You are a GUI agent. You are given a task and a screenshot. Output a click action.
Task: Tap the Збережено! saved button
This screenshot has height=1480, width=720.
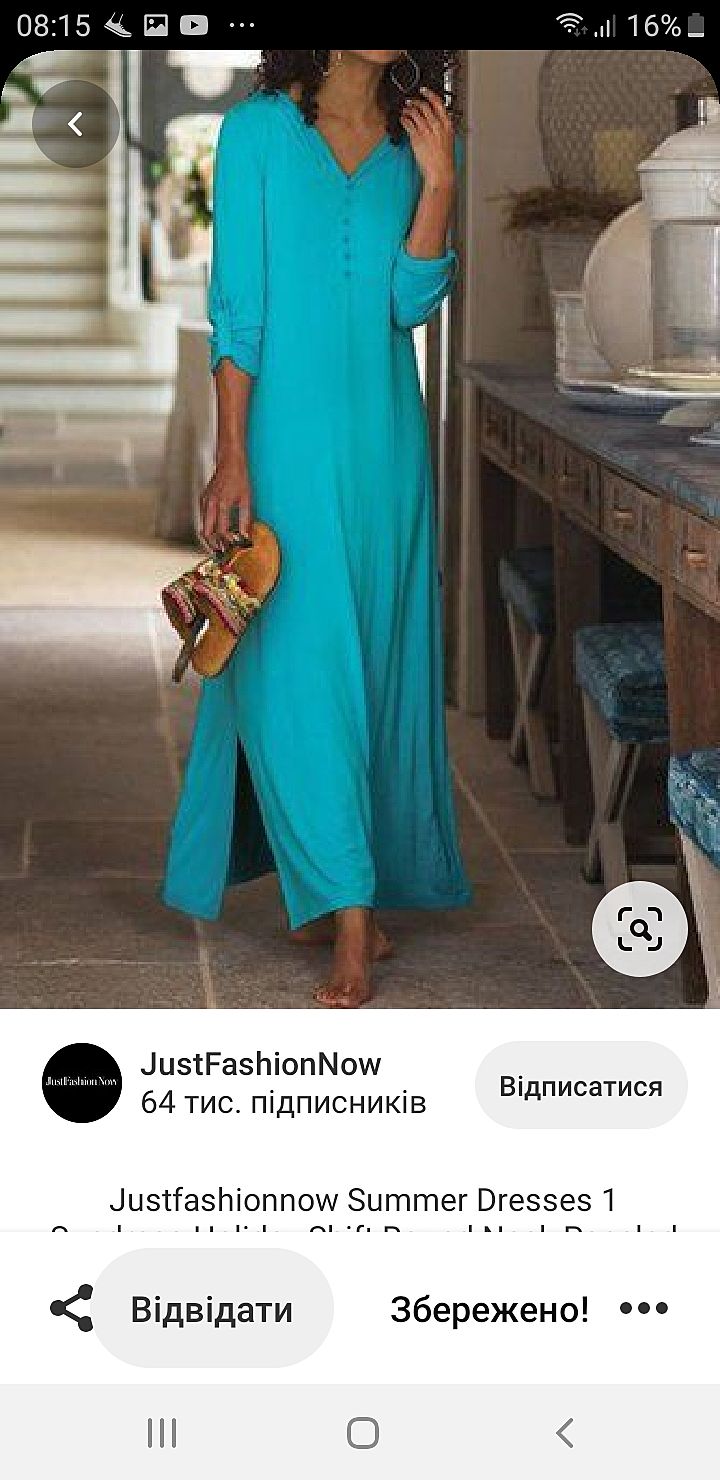(489, 1309)
